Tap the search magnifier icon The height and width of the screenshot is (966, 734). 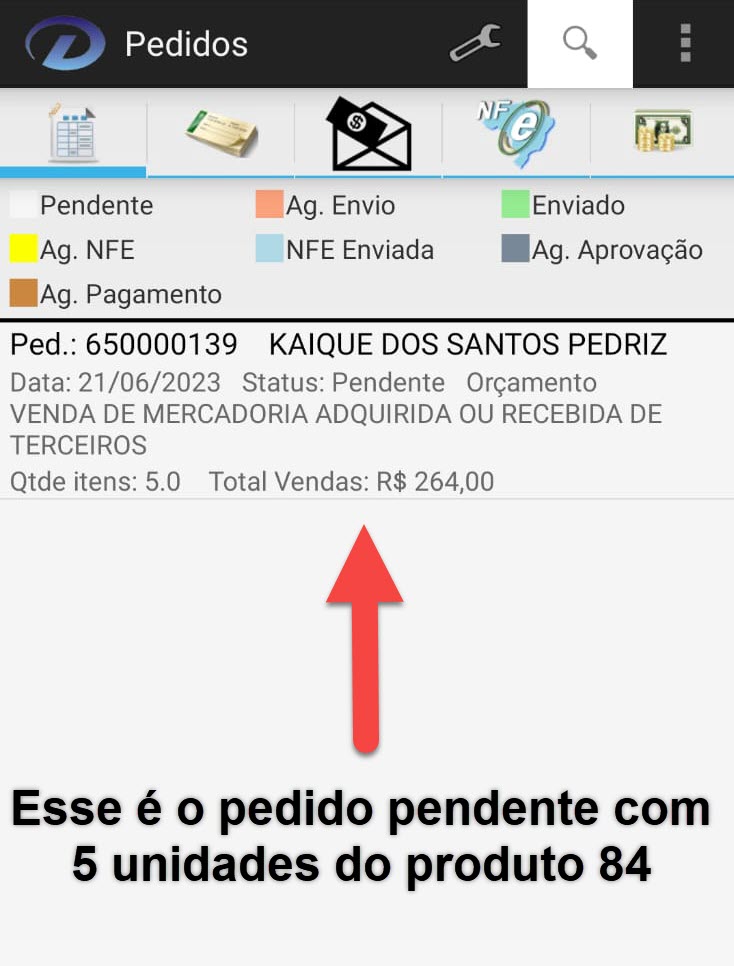(x=580, y=44)
